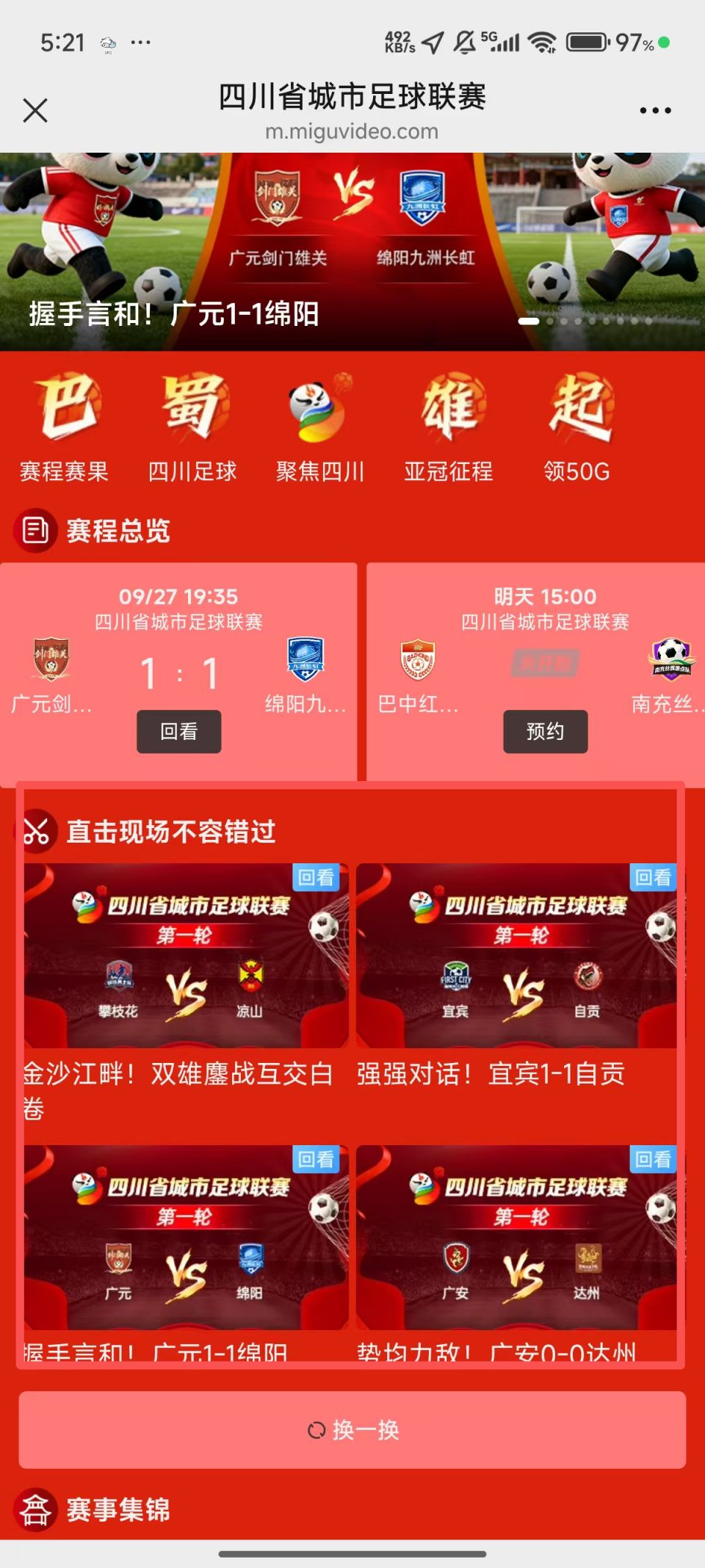Open the three-dot overflow menu
Image resolution: width=705 pixels, height=1568 pixels.
pos(655,110)
